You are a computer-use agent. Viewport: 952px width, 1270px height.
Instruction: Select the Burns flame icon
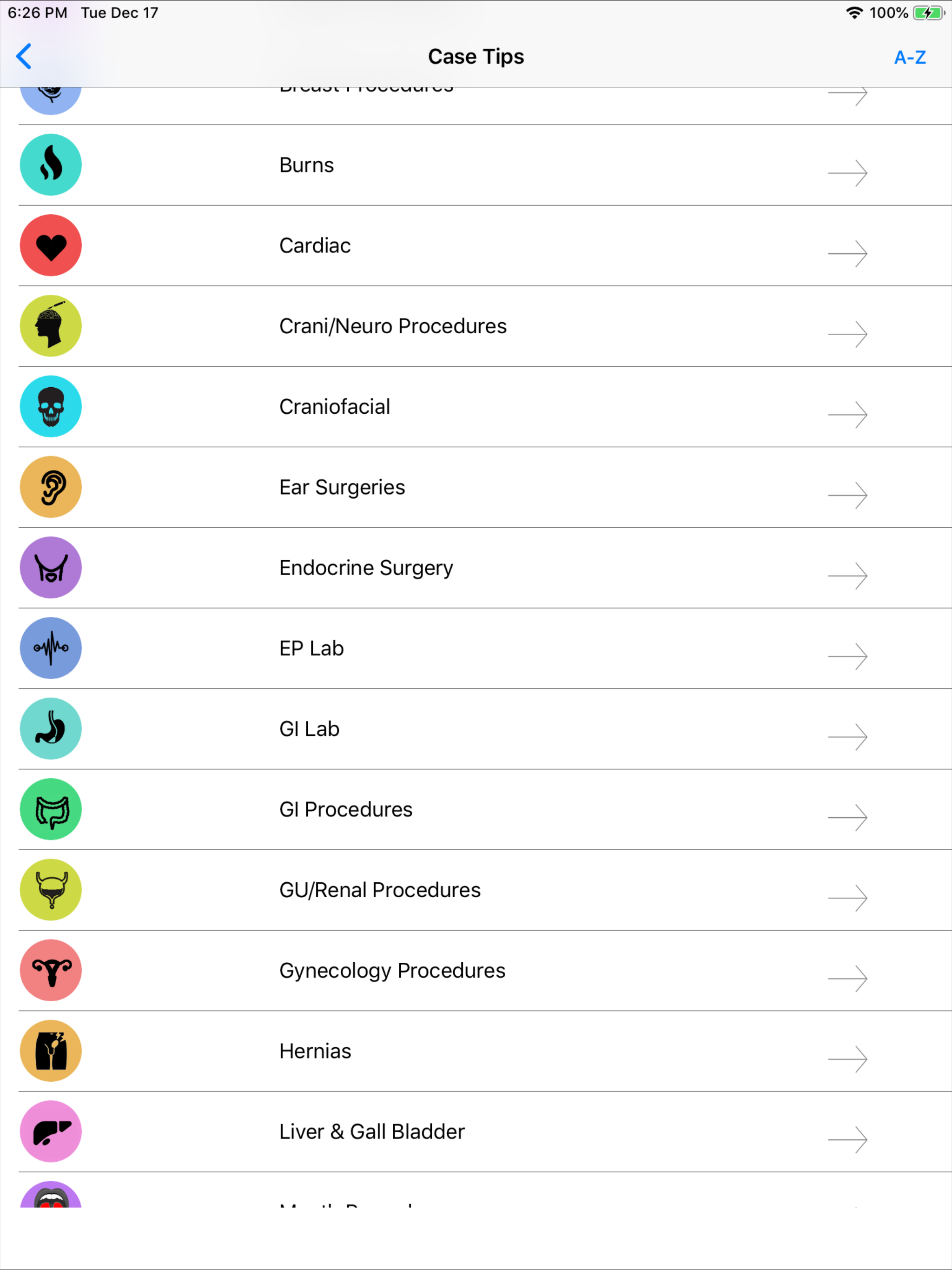tap(51, 165)
